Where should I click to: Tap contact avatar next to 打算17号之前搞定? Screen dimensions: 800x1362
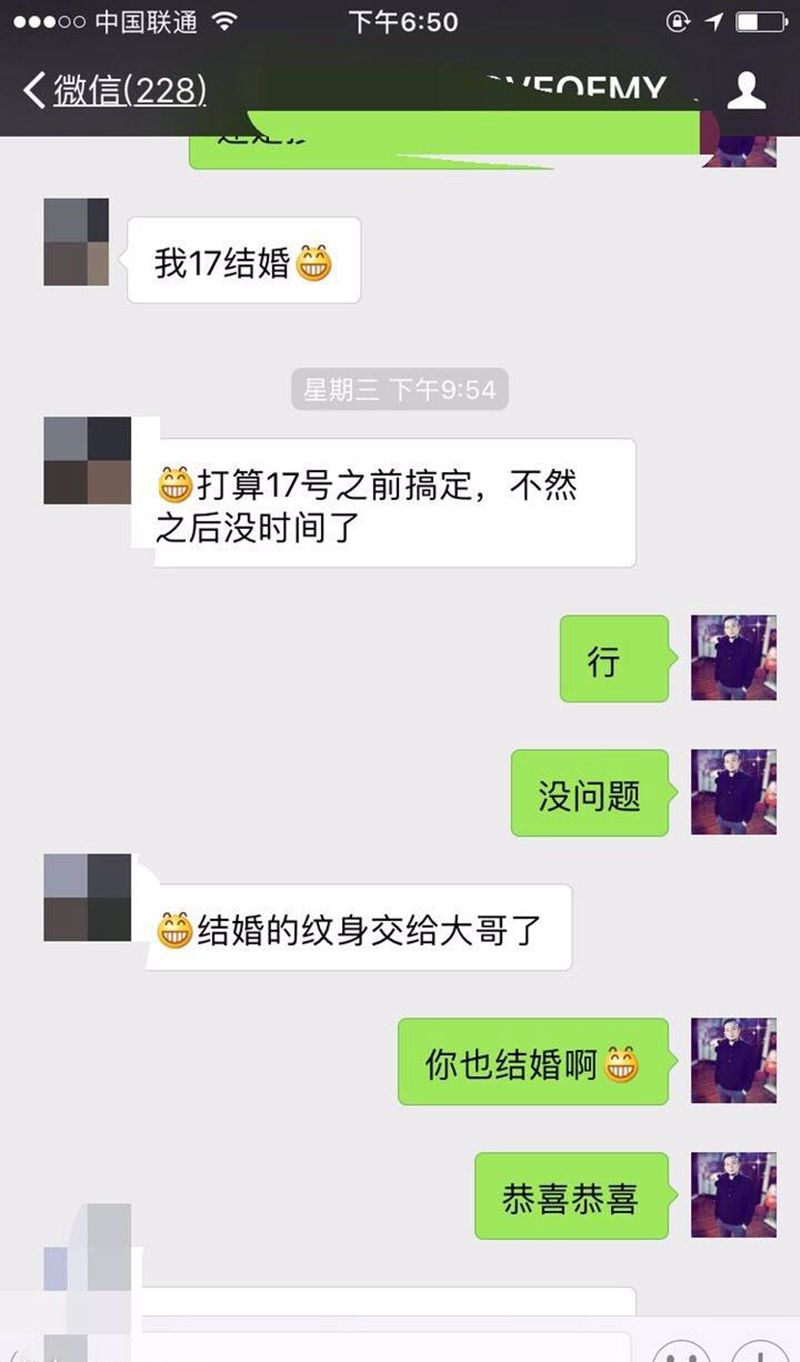pyautogui.click(x=88, y=461)
